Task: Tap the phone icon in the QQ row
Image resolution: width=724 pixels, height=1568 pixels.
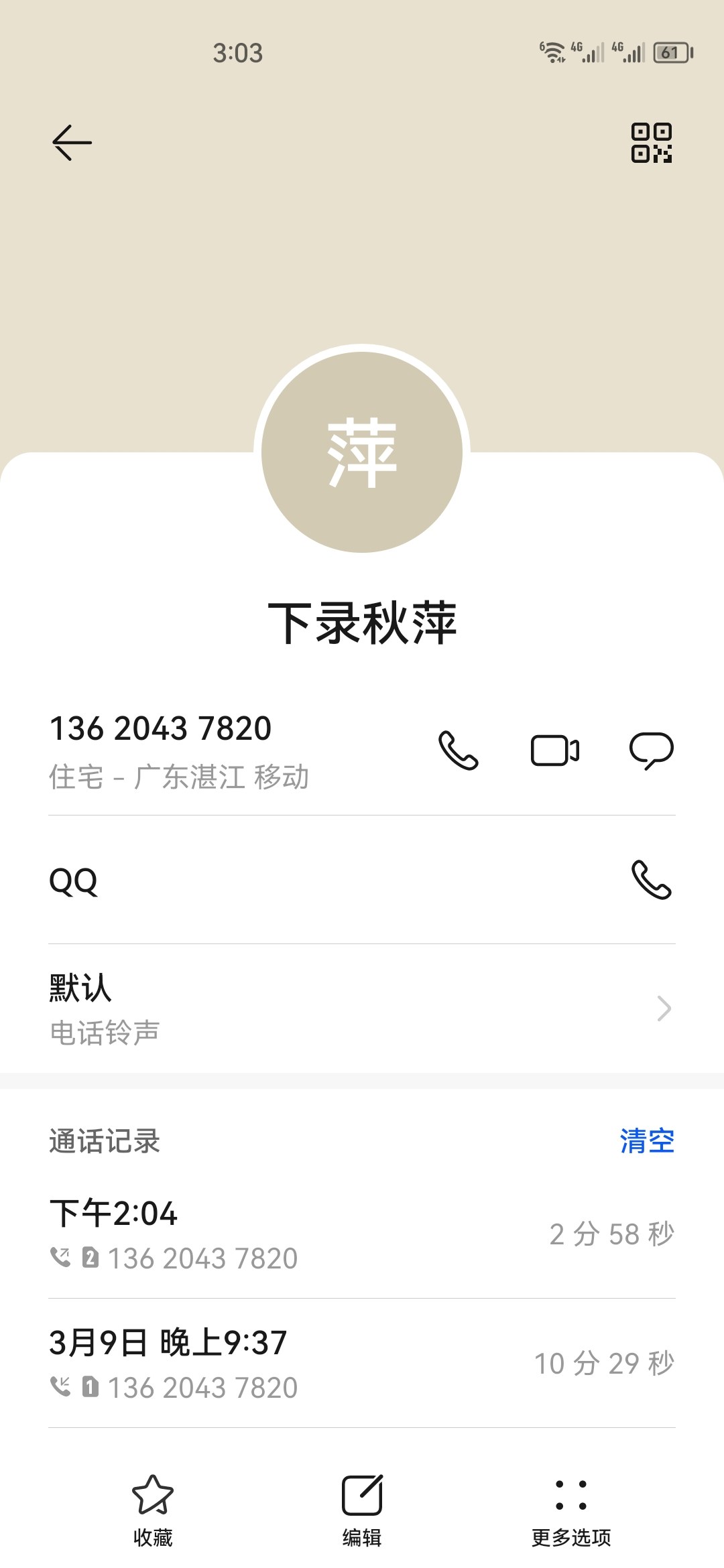Action: pyautogui.click(x=652, y=880)
